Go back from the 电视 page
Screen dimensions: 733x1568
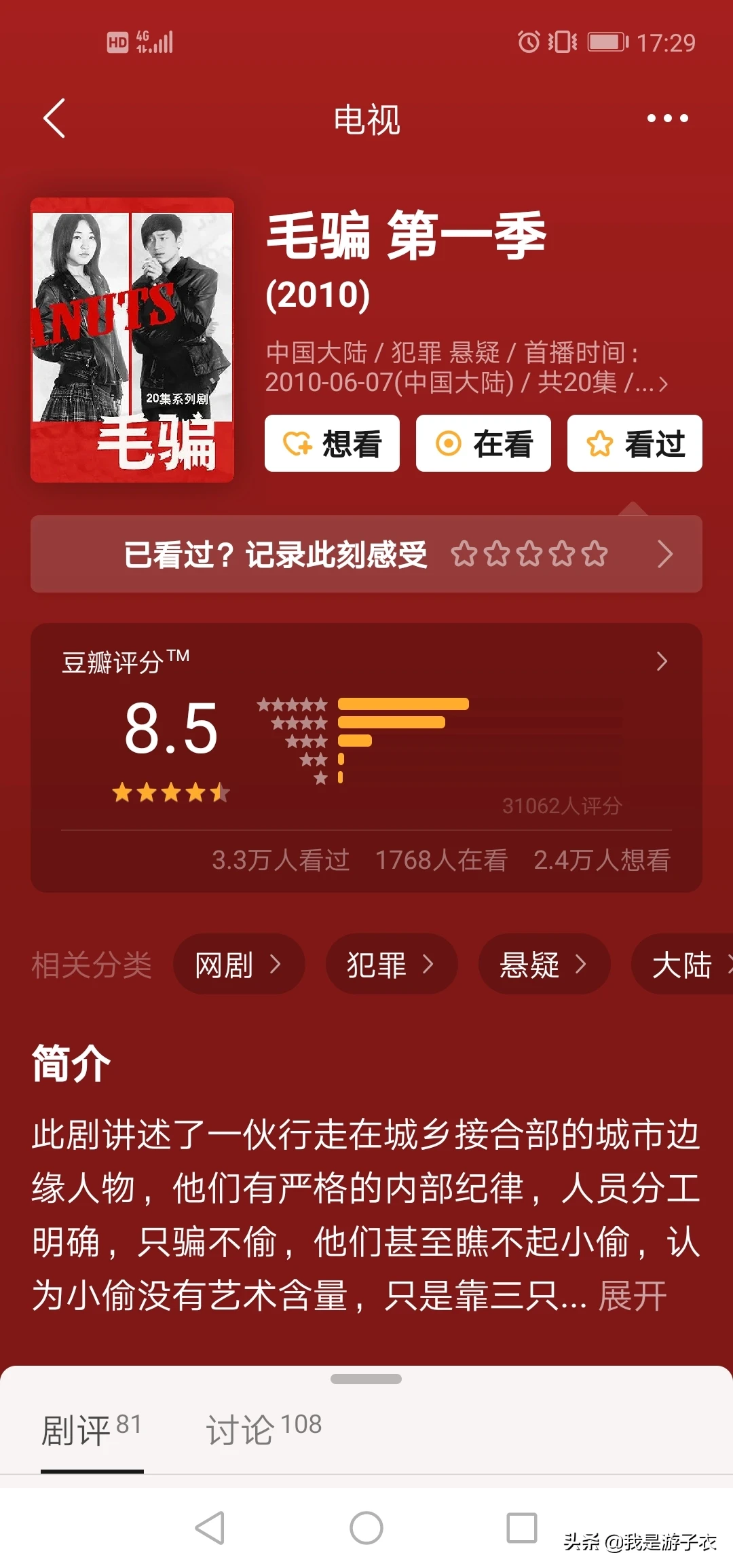[54, 119]
